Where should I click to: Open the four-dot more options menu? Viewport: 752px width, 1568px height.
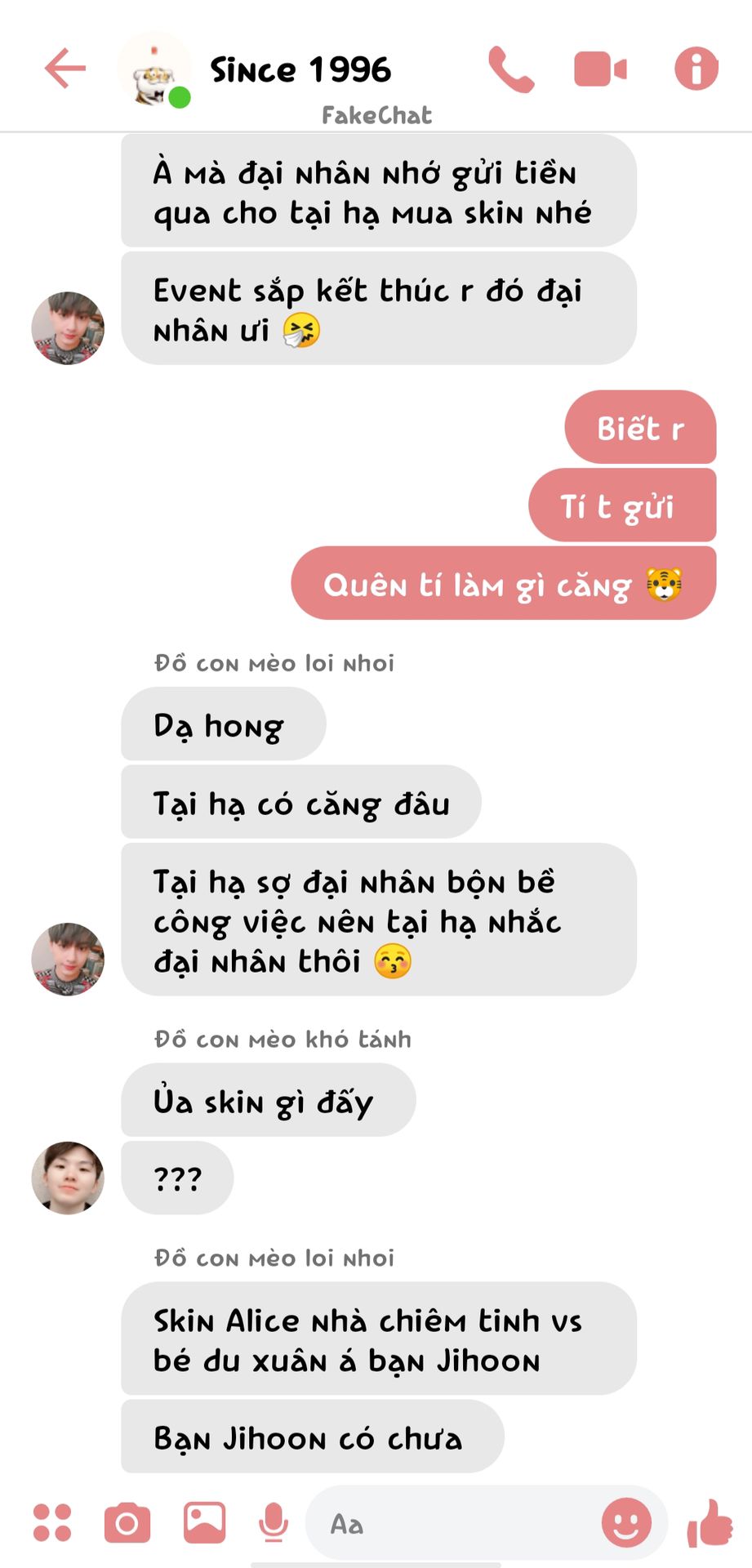[52, 1522]
